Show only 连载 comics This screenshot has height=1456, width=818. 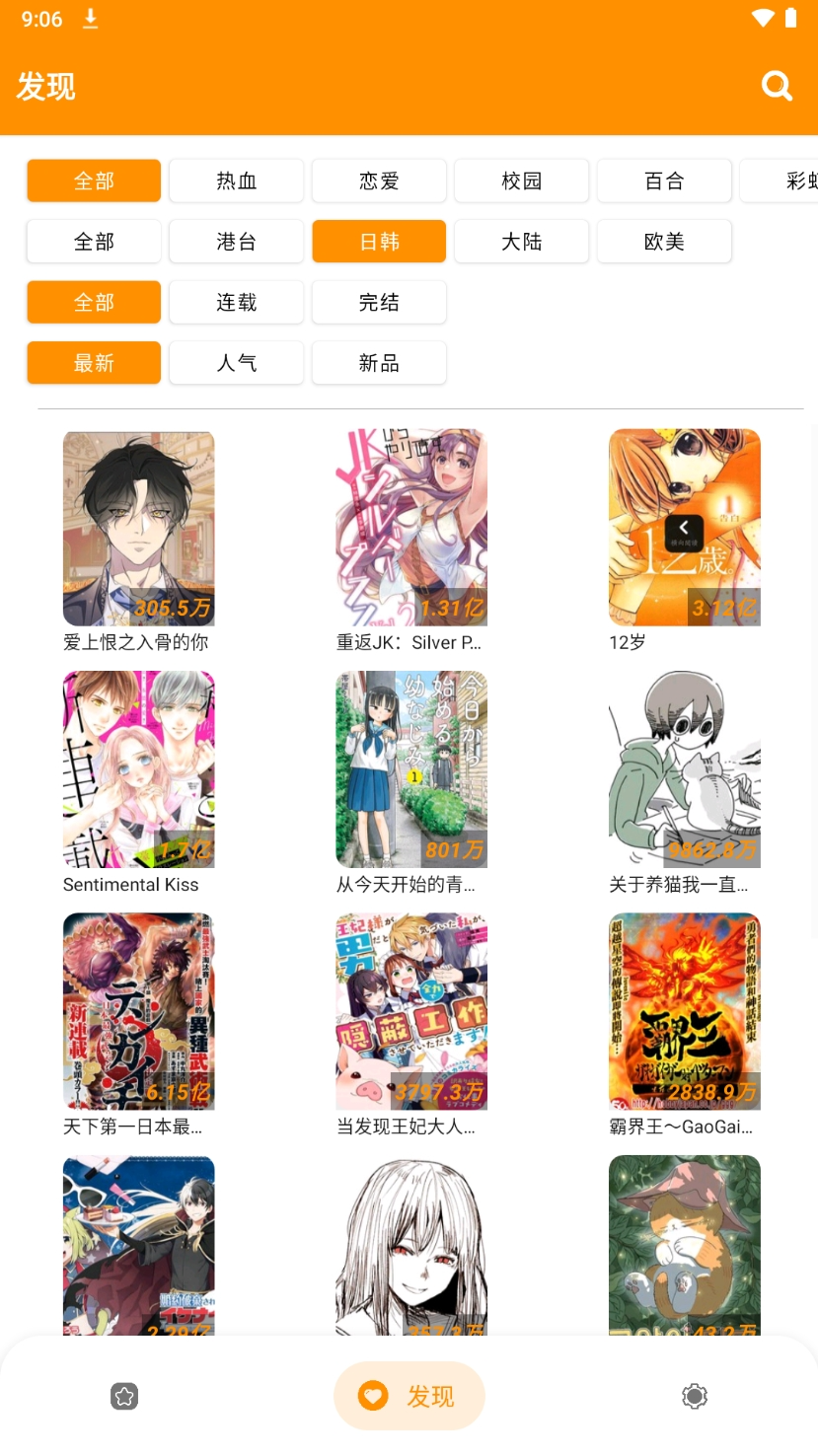(x=236, y=303)
